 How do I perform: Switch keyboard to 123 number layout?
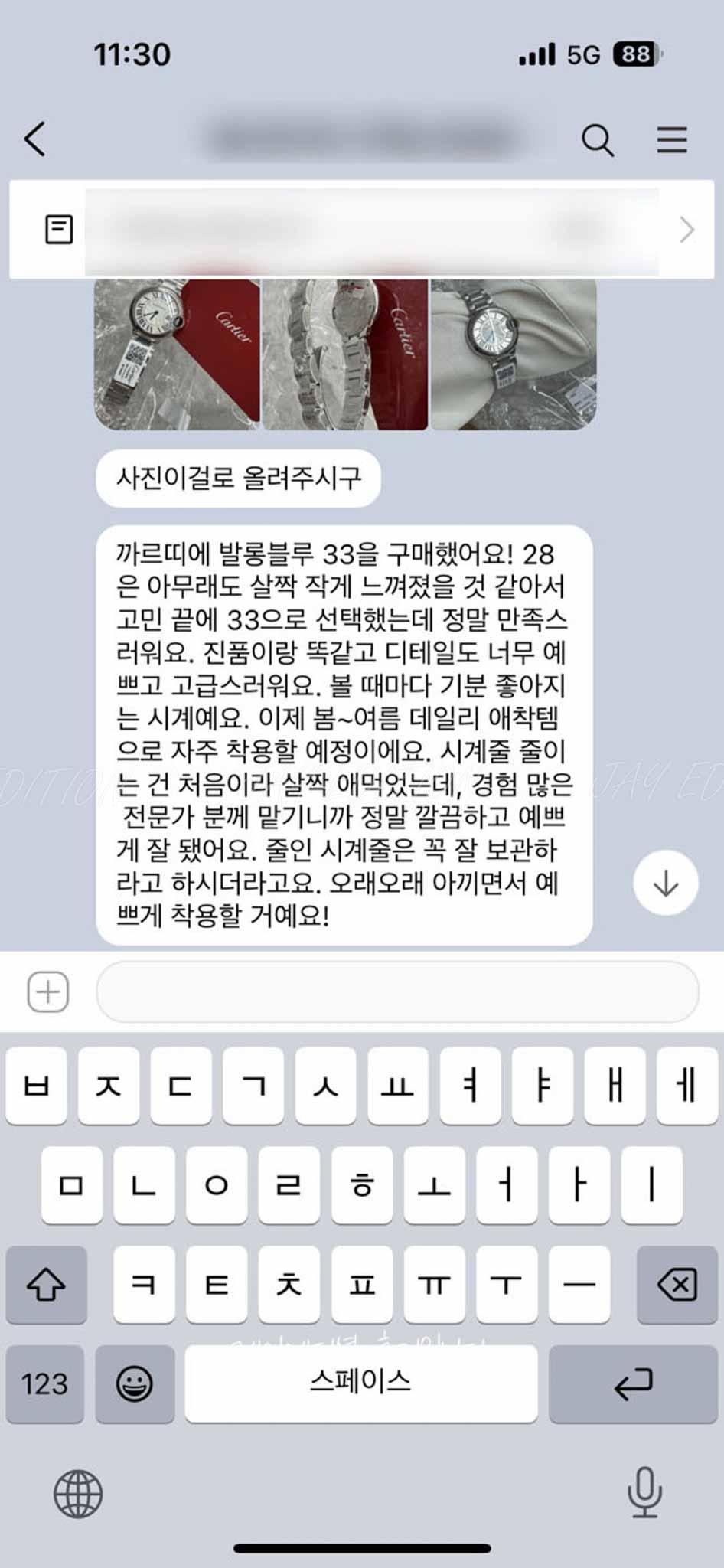pos(45,1383)
